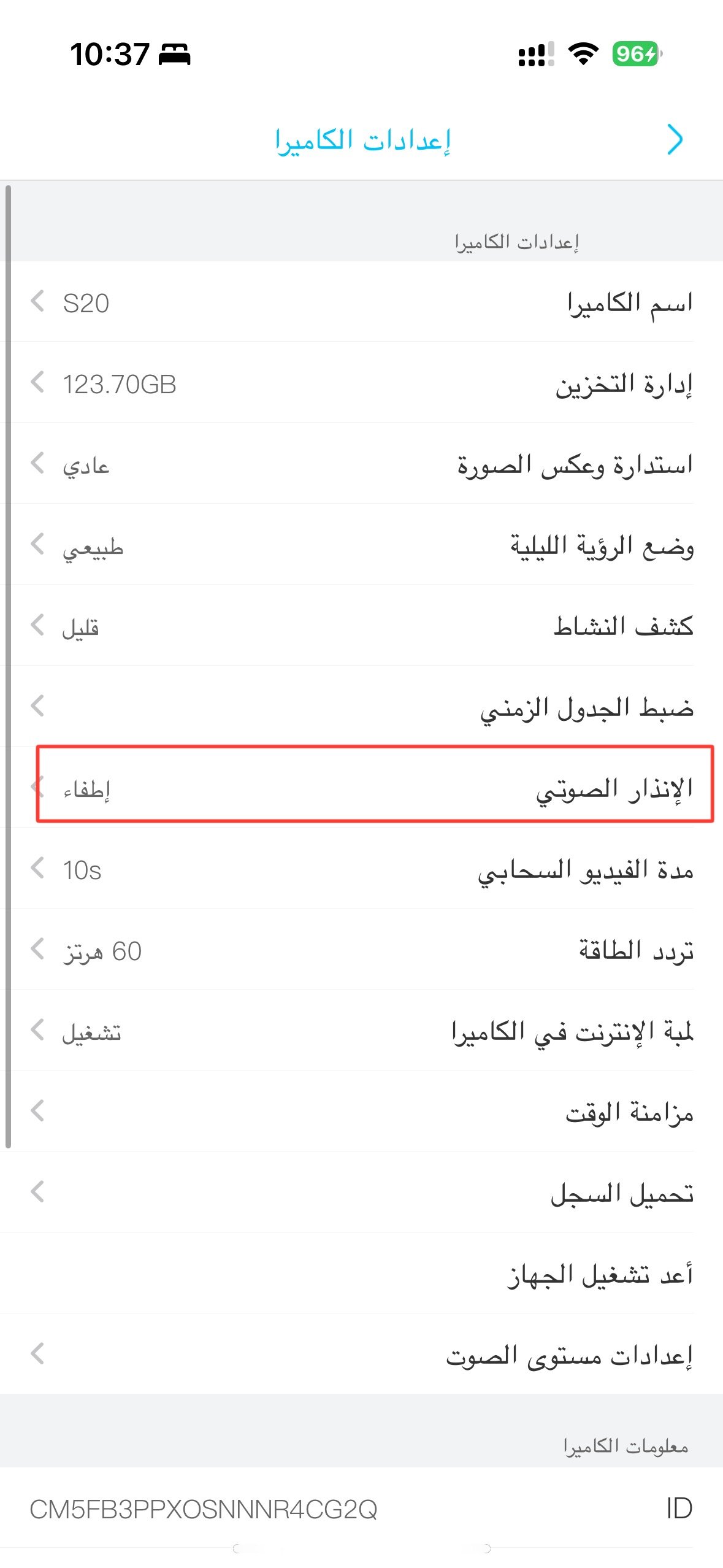Open وضع الرؤية الليلية night vision mode
This screenshot has height=1568, width=723.
coord(362,545)
